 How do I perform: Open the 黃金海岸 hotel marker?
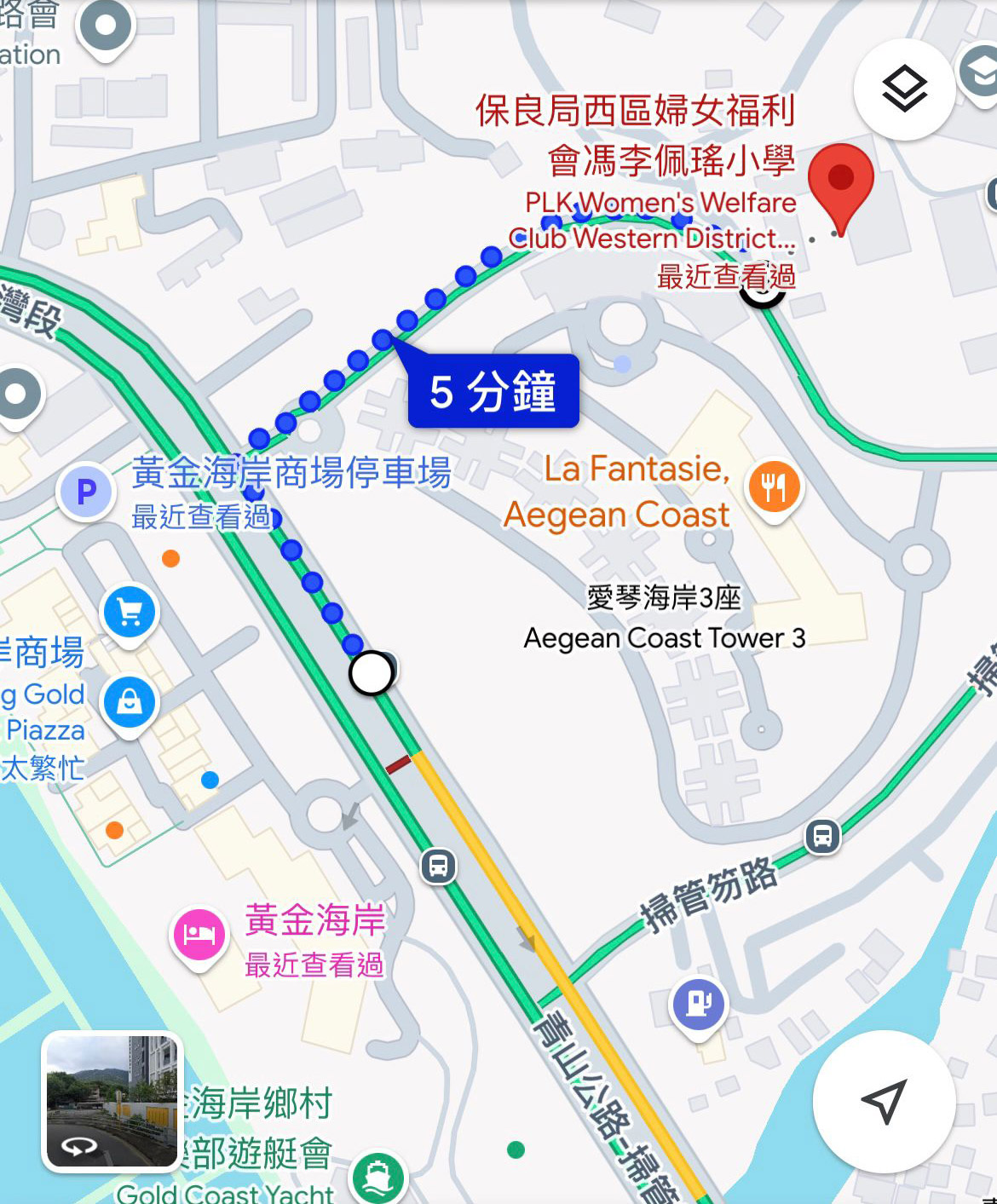click(199, 934)
